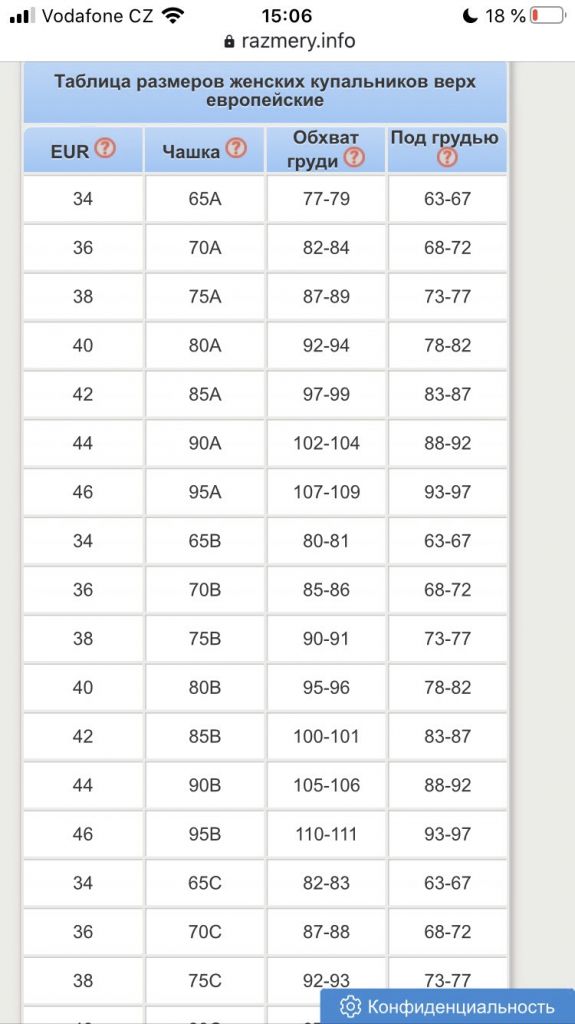Open the question mark beside Чашка

coord(236,148)
